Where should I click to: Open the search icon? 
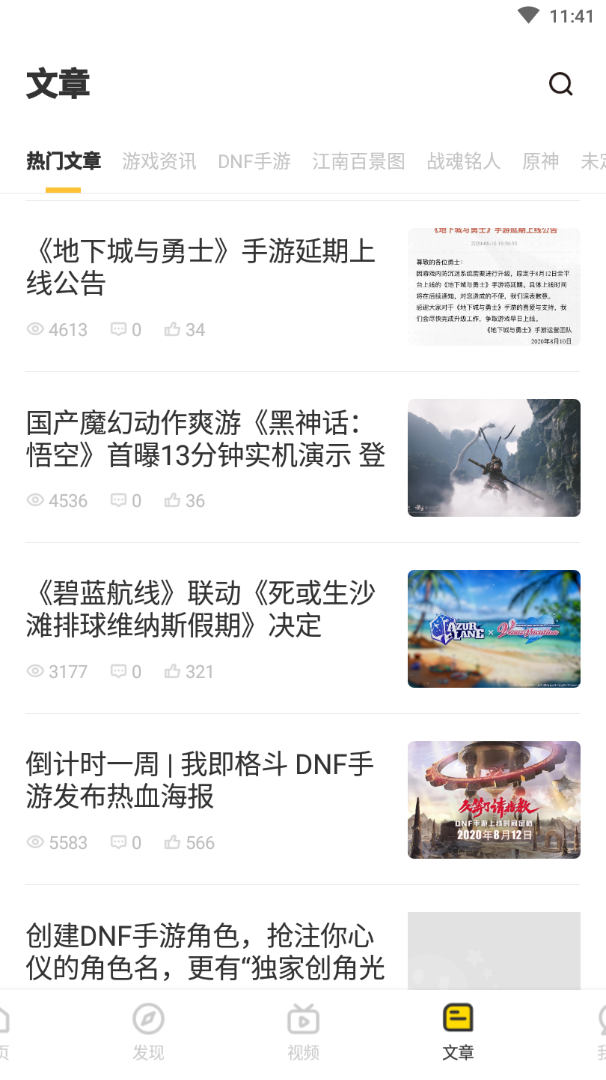(561, 84)
